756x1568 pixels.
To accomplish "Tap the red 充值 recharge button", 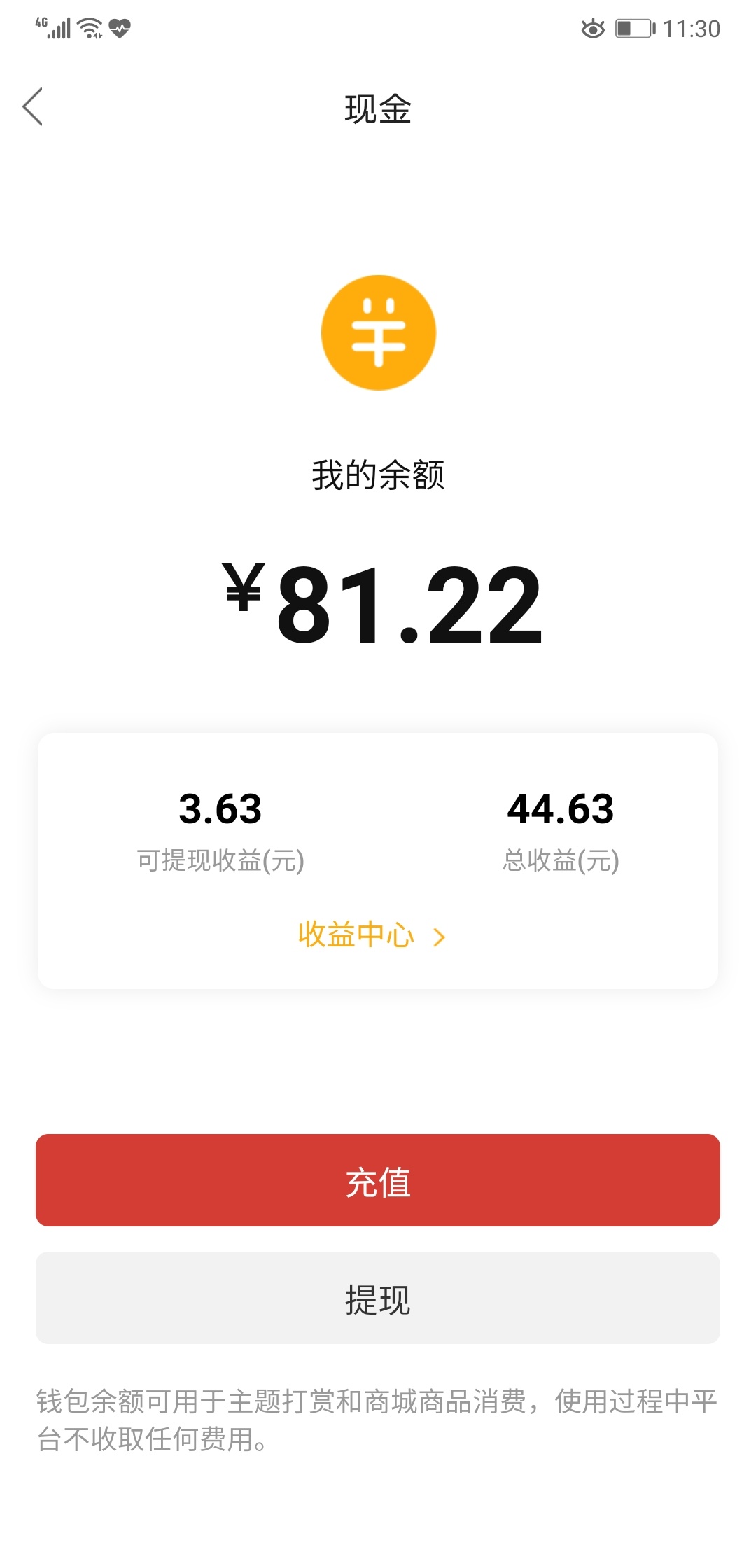I will tap(378, 1180).
